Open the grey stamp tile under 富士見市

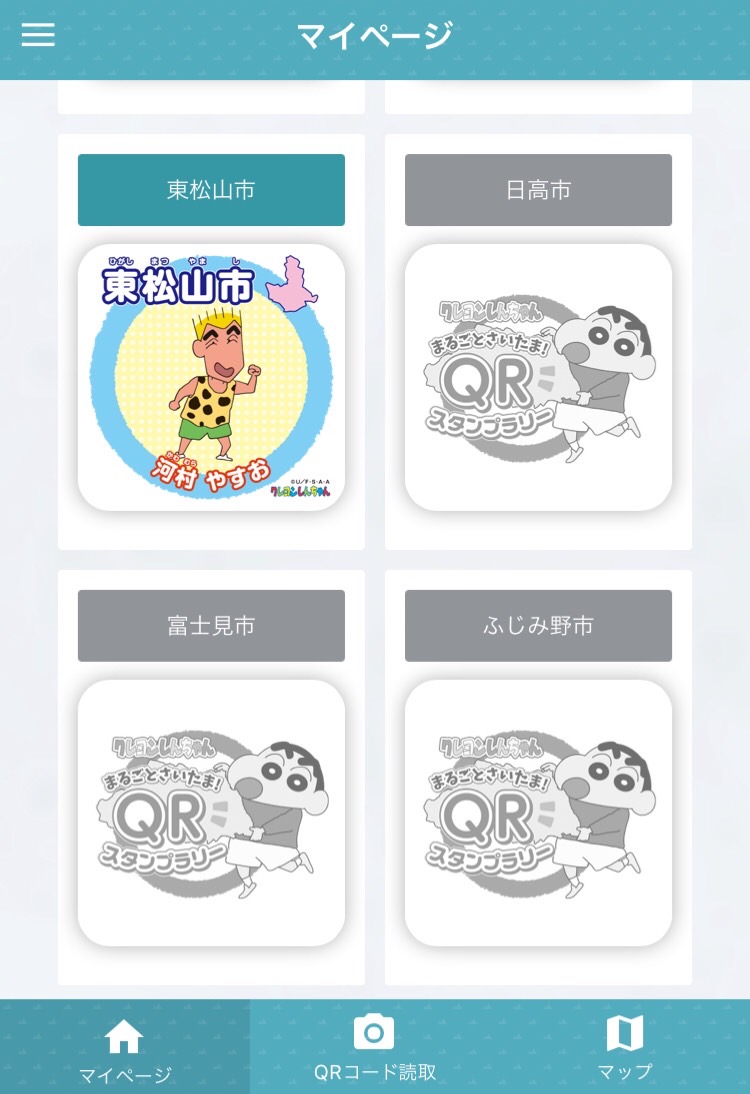coord(211,813)
